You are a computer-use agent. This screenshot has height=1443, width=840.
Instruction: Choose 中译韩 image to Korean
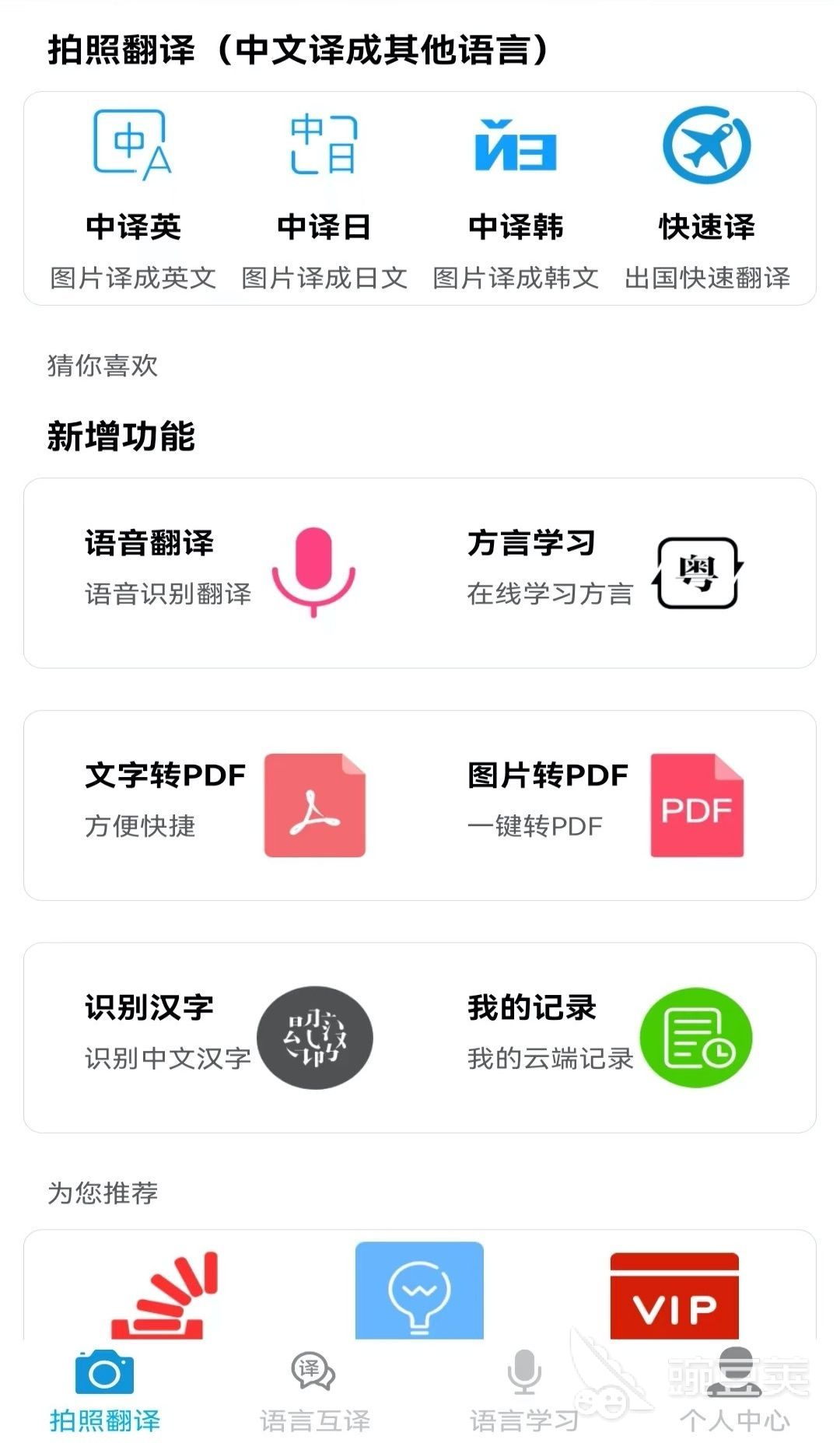coord(516,198)
